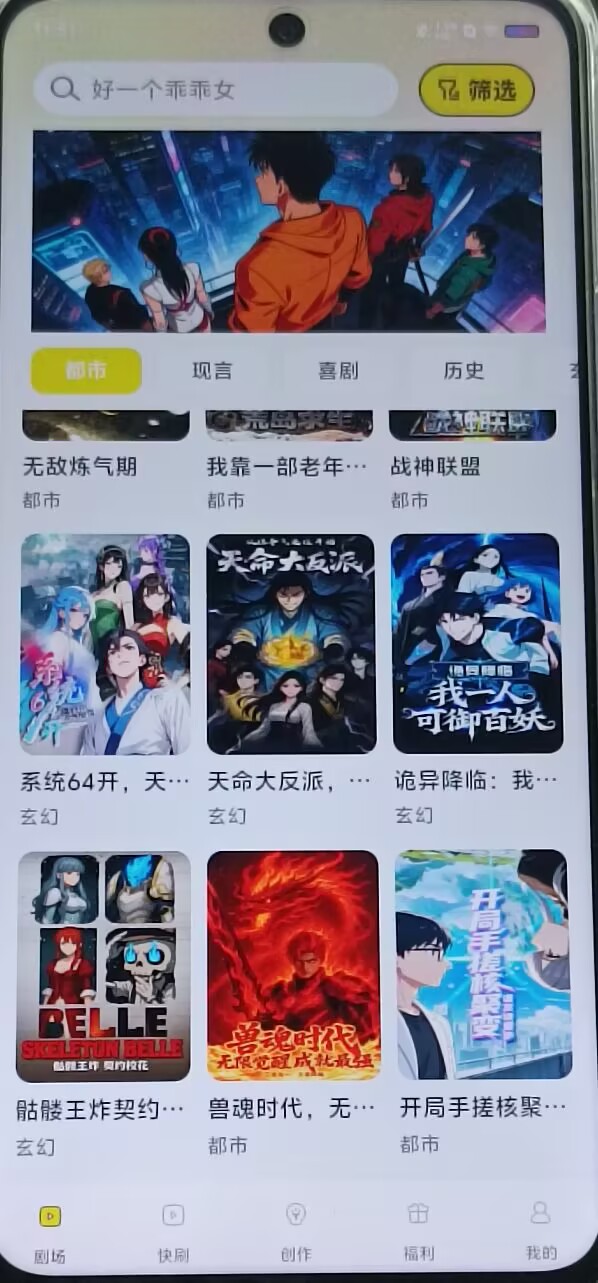Switch to the 喜剧 tab
598x1283 pixels.
pyautogui.click(x=338, y=371)
